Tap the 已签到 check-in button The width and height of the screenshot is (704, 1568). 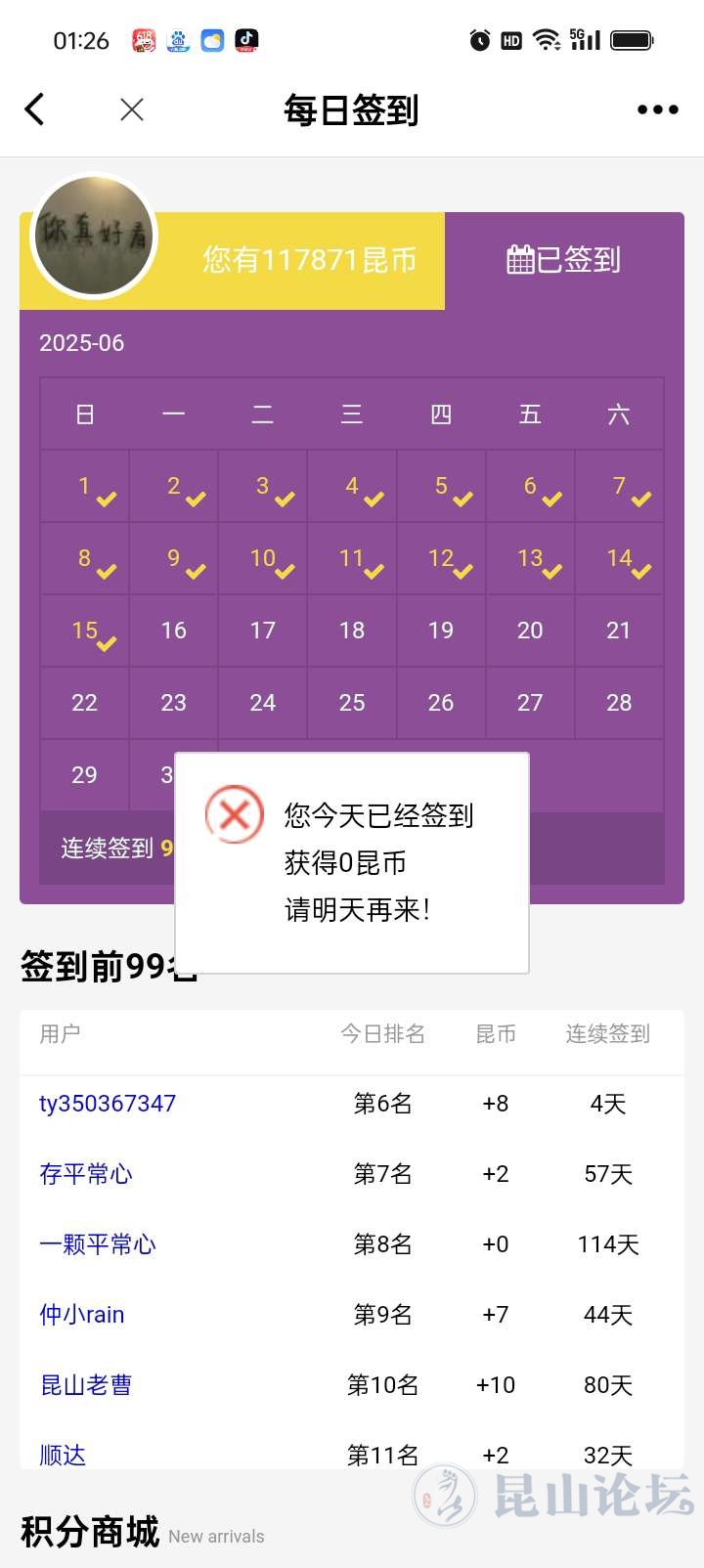coord(564,260)
